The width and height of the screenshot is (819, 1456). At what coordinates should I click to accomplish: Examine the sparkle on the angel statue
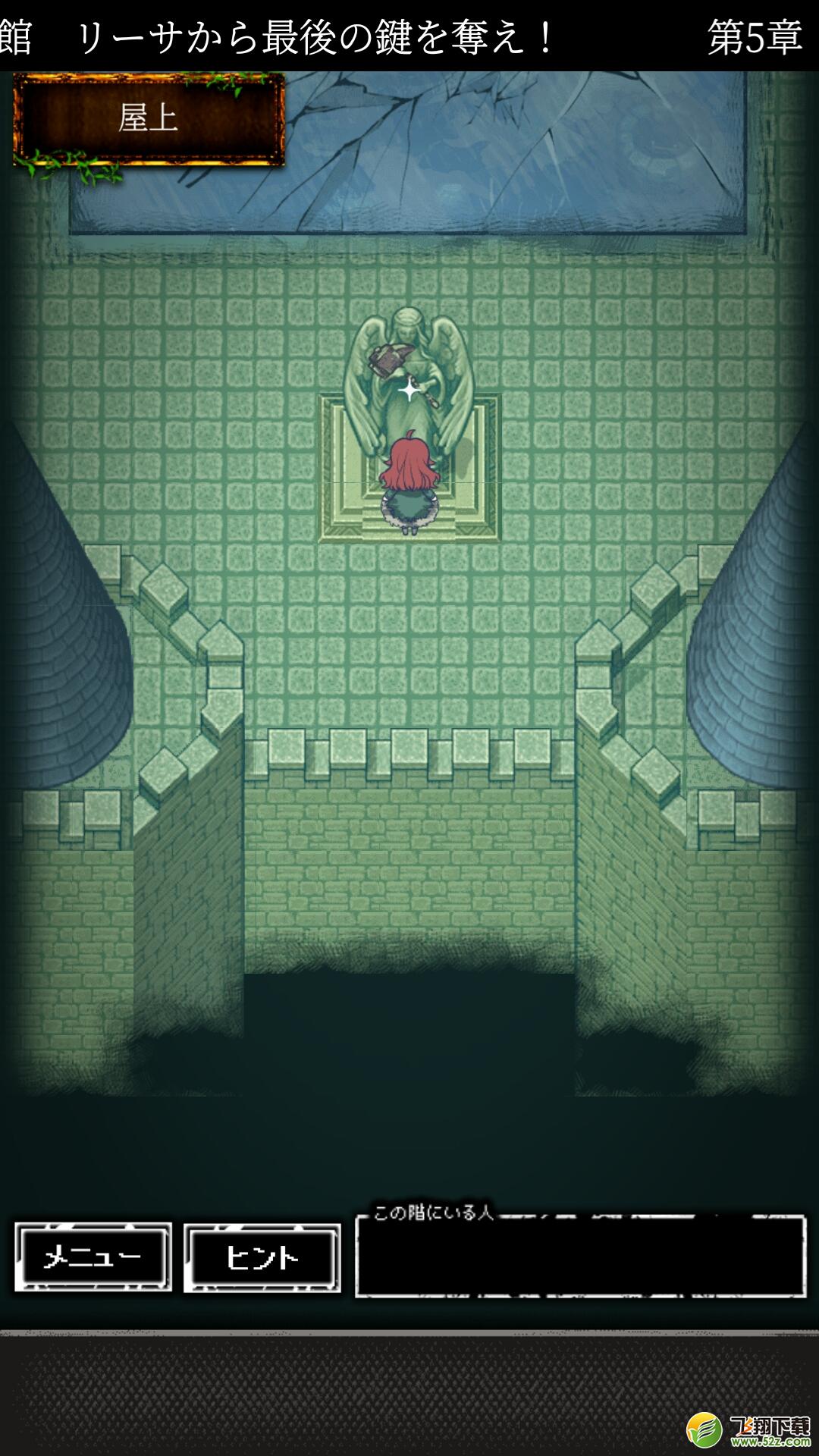(x=409, y=391)
